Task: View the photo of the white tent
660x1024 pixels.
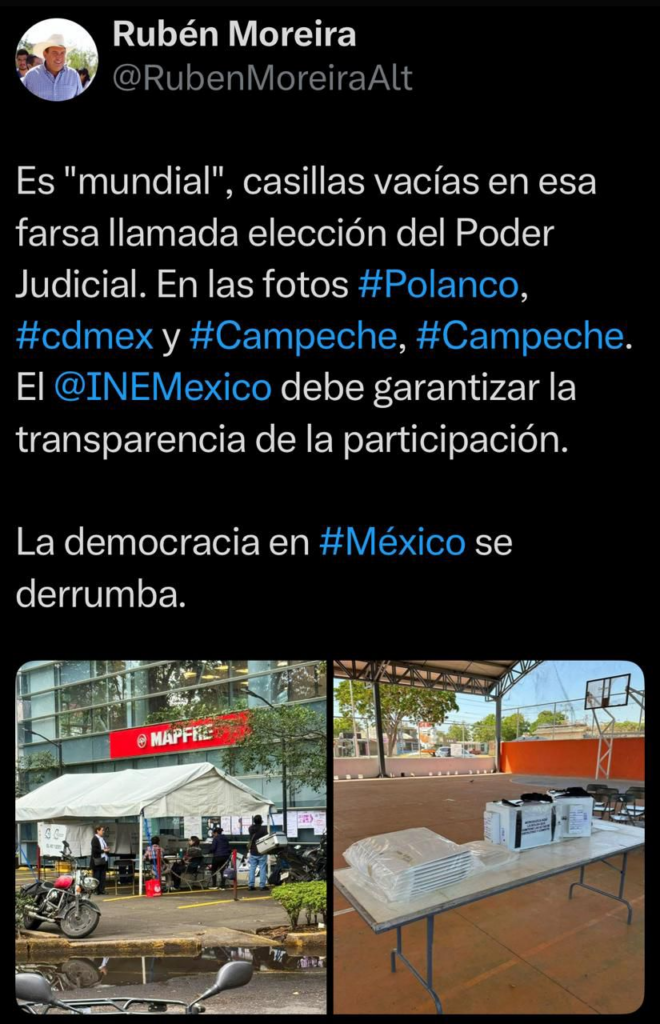Action: 171,836
